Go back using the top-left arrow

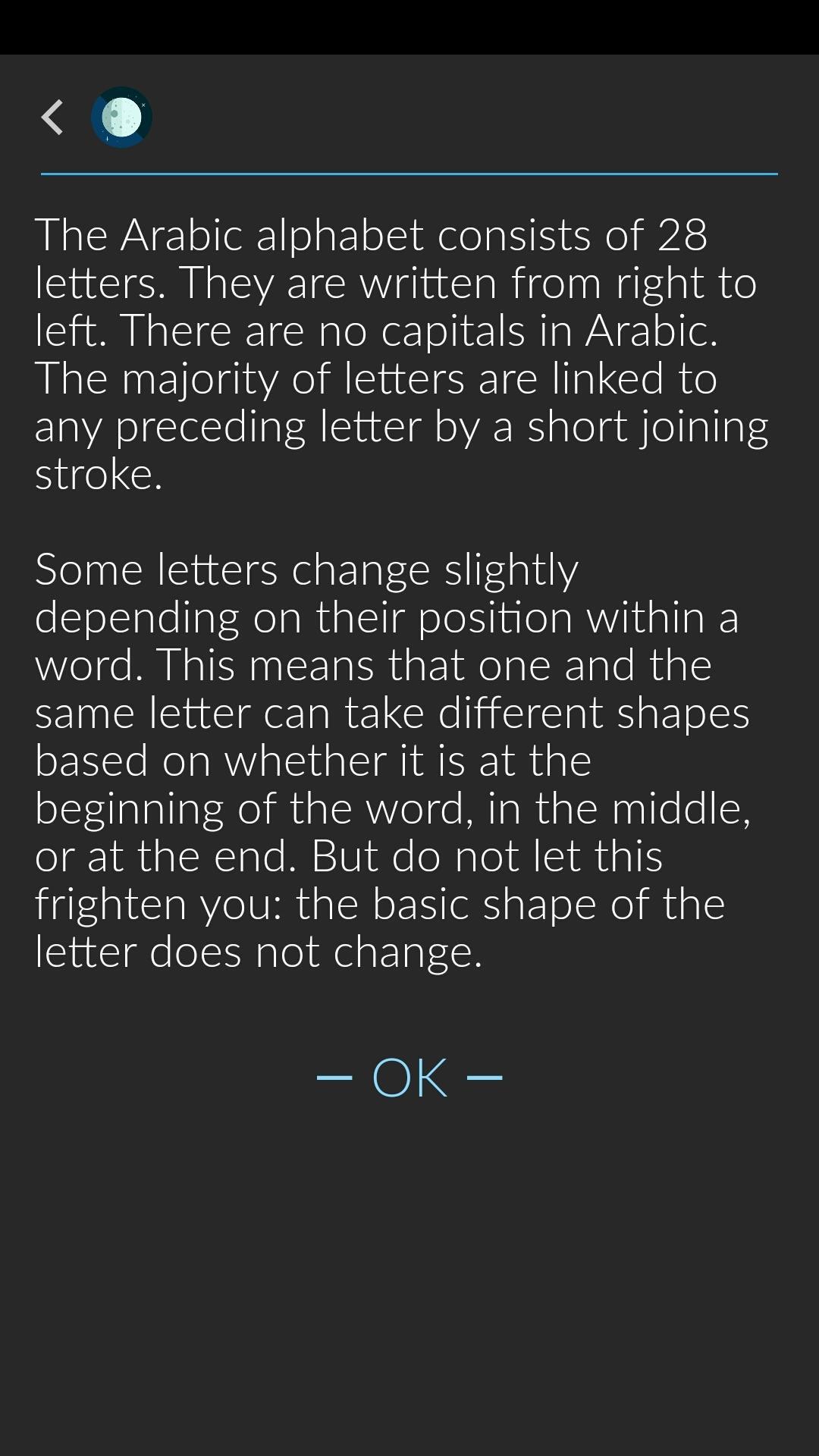pos(52,118)
